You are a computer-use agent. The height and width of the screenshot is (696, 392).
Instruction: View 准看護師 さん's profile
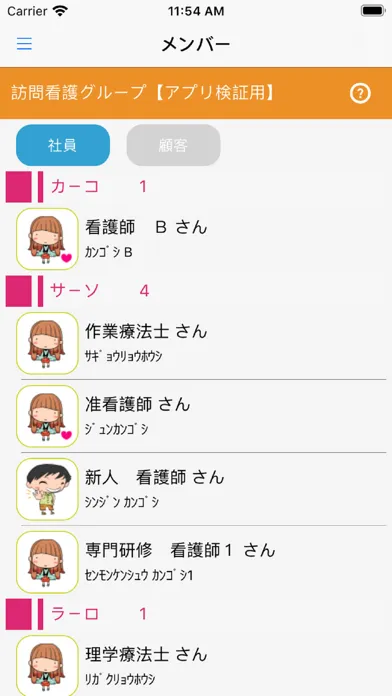click(196, 416)
